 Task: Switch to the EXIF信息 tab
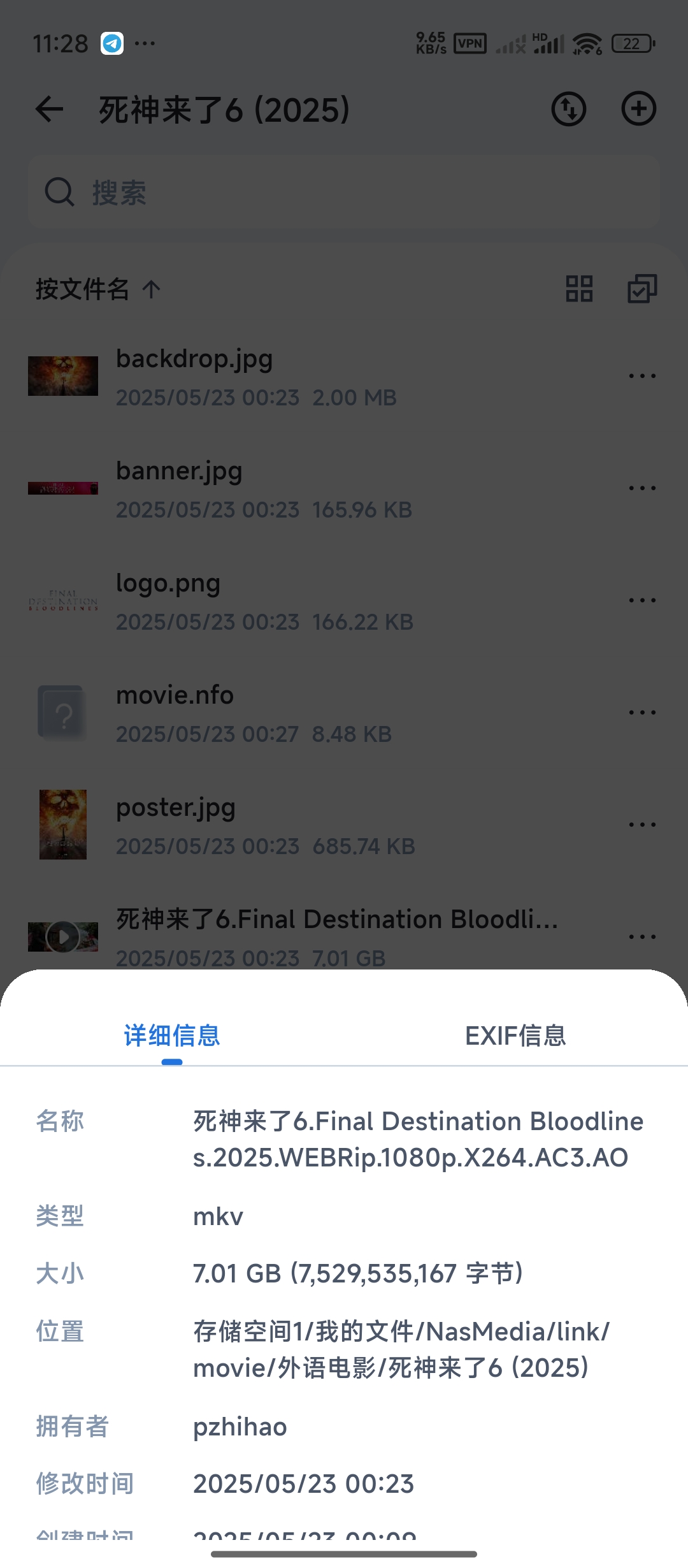click(x=515, y=1036)
